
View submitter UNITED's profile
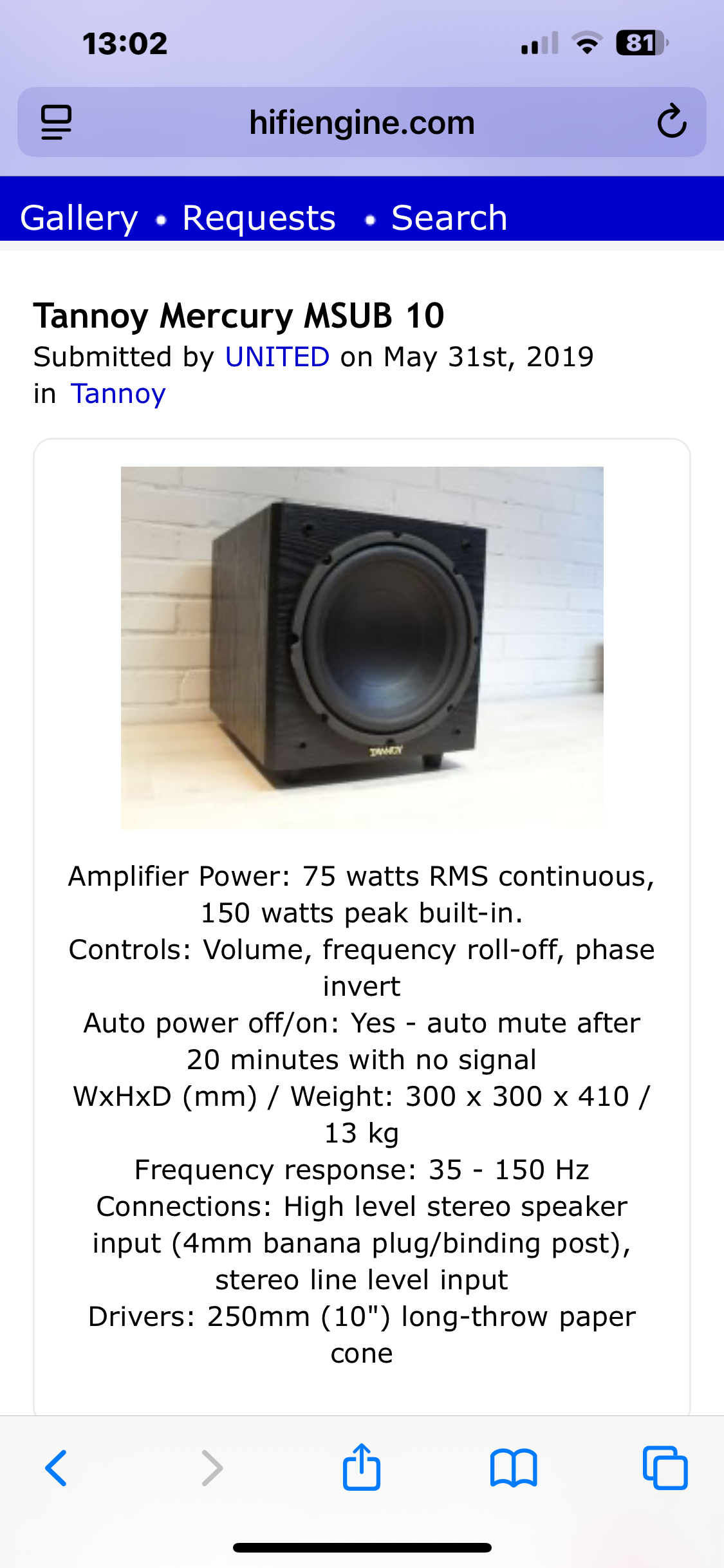coord(277,357)
